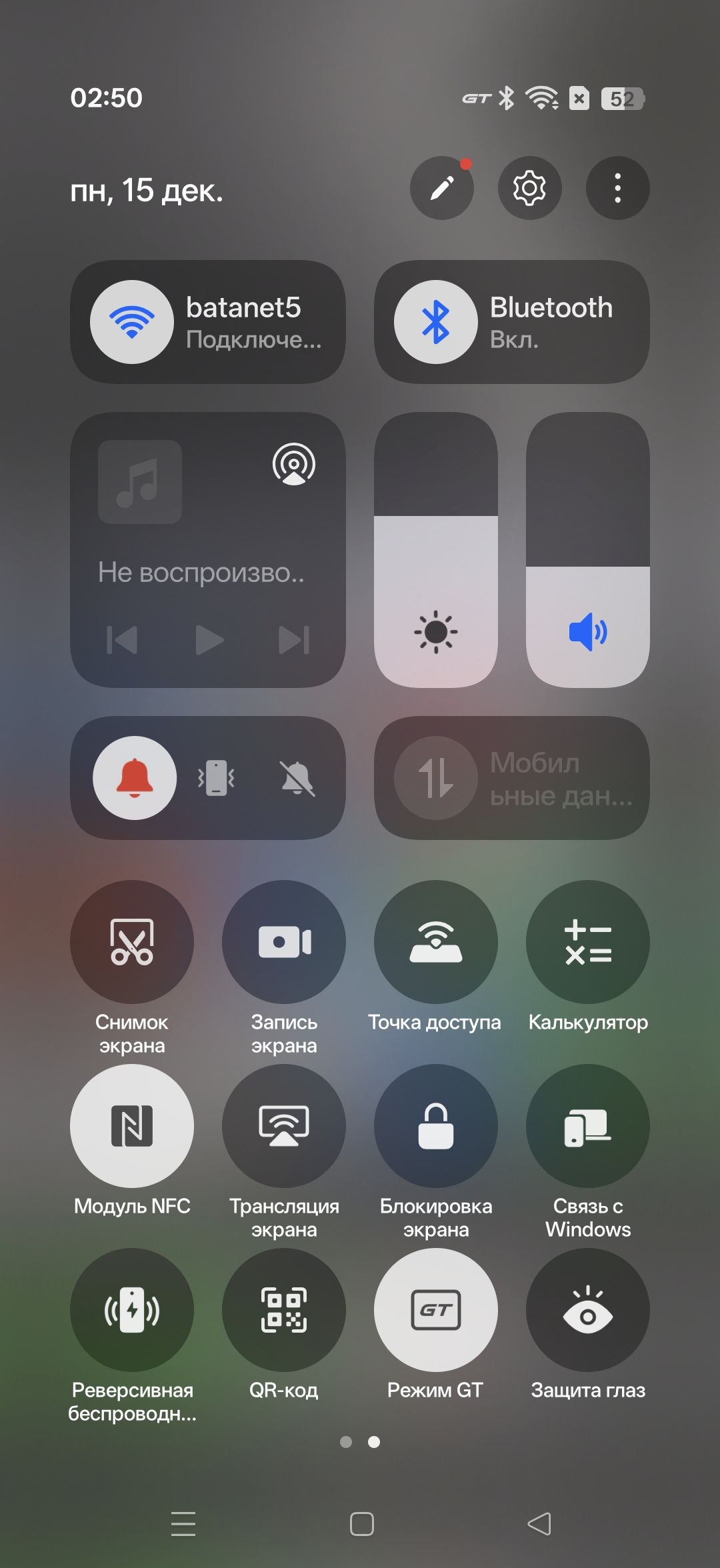Screen dimensions: 720x1568
Task: Start screen recording with Запись экрана
Action: 284,941
